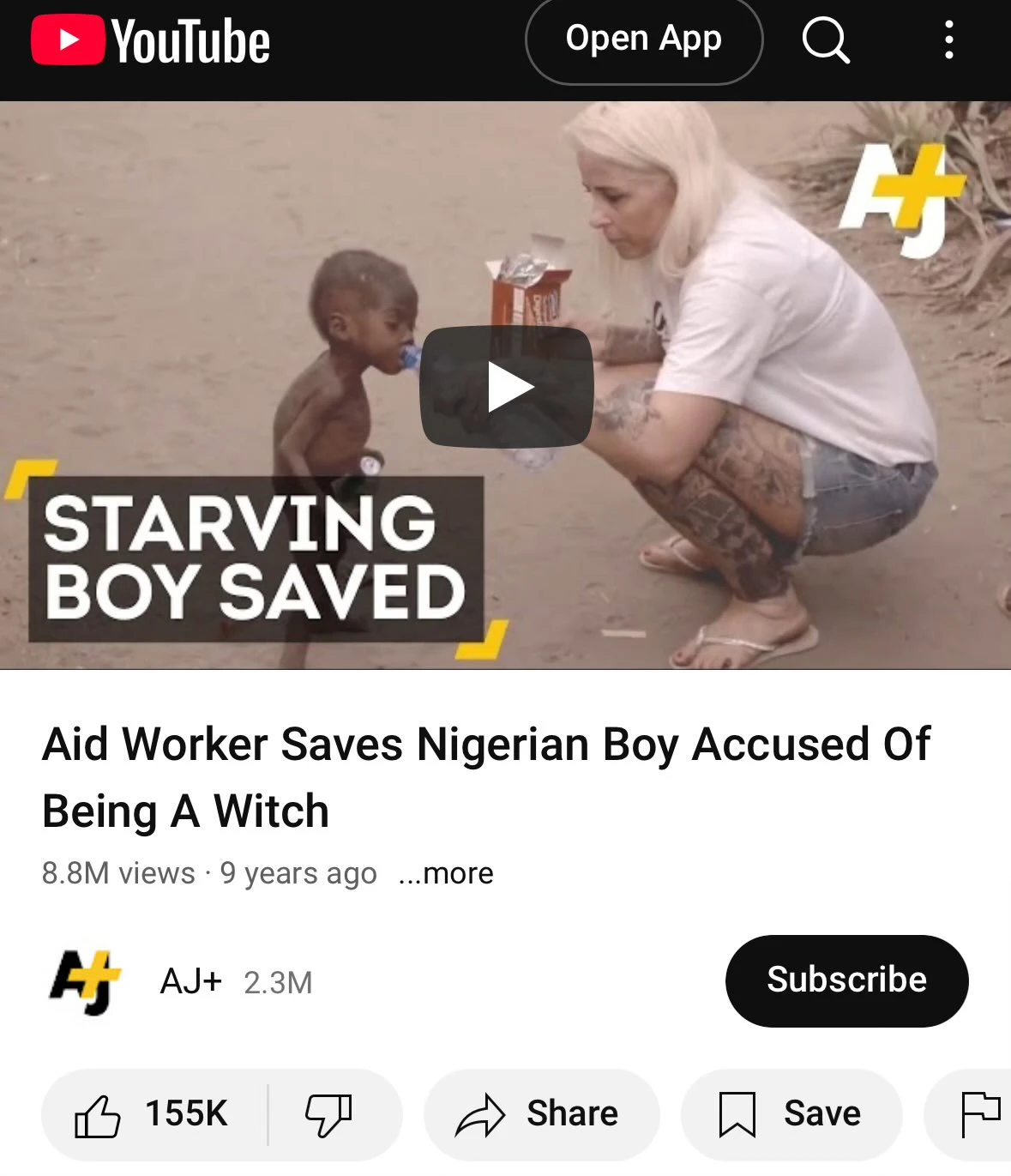This screenshot has height=1176, width=1011.
Task: Go to YouTube home via logo
Action: (151, 41)
